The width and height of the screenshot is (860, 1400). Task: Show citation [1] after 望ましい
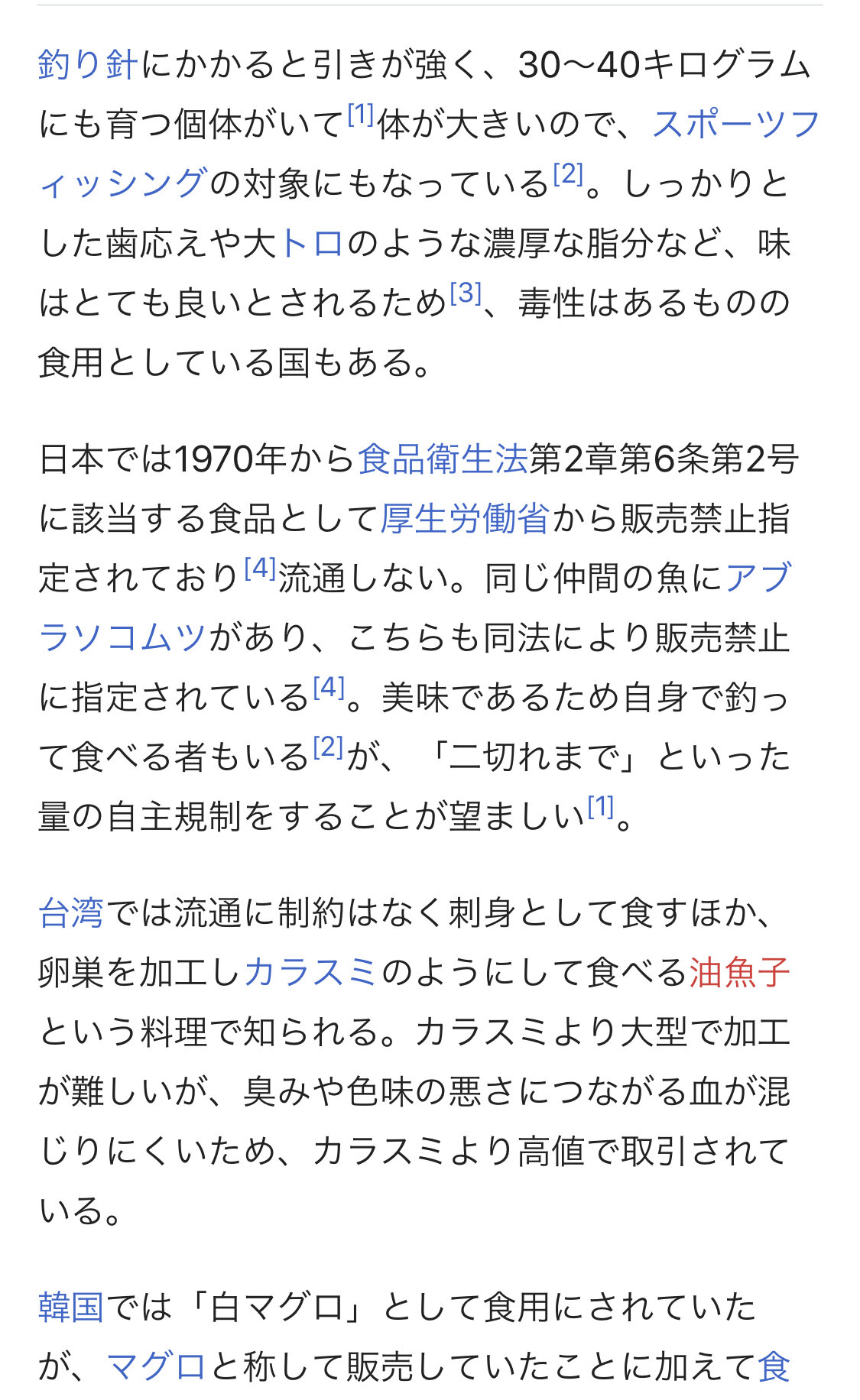pyautogui.click(x=601, y=806)
